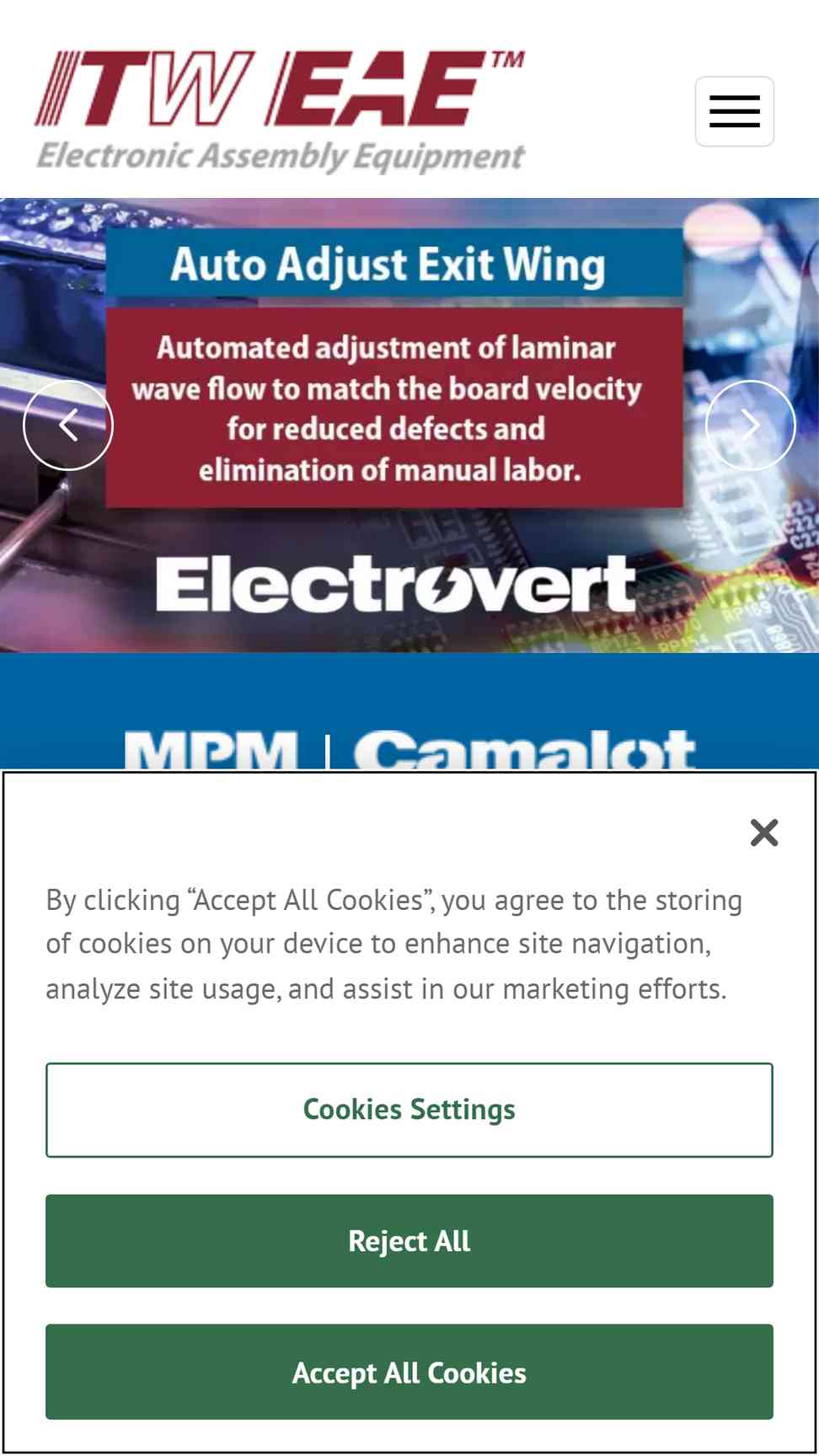This screenshot has width=819, height=1456.
Task: Tap Accept All Cookies
Action: coord(409,1373)
